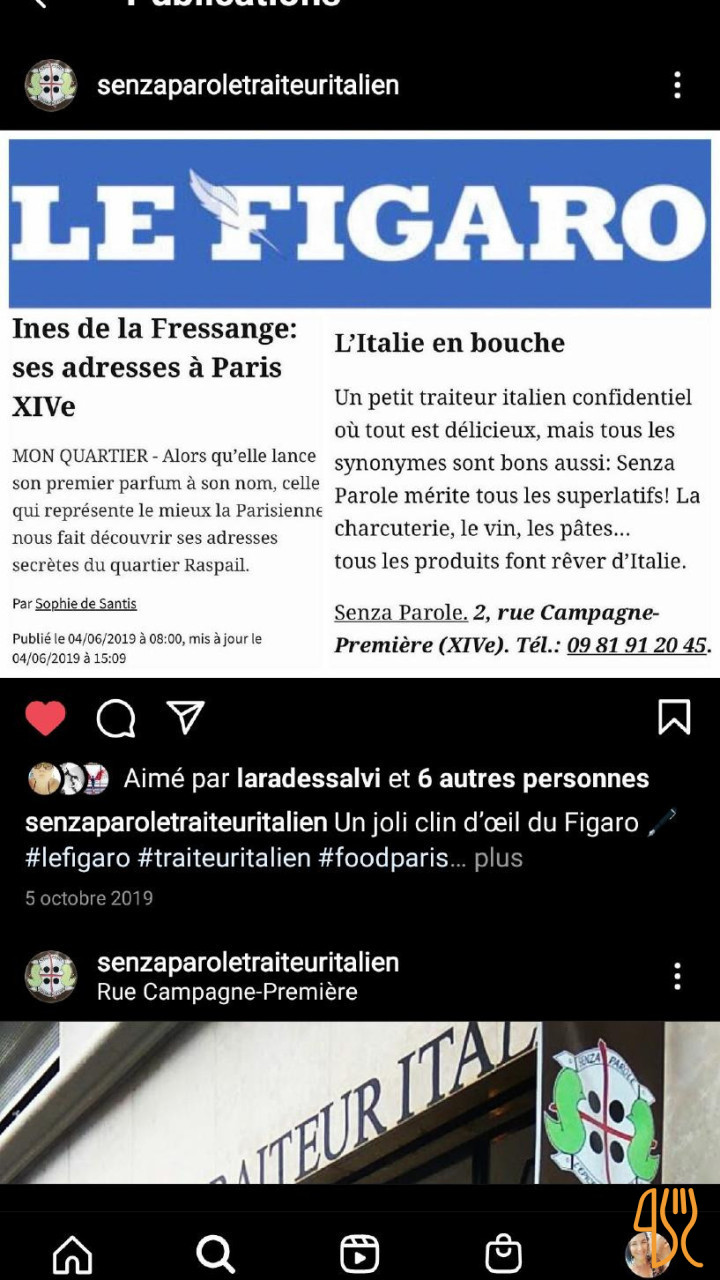Viewport: 720px width, 1280px height.
Task: Expand the caption with "plus"
Action: coord(498,858)
